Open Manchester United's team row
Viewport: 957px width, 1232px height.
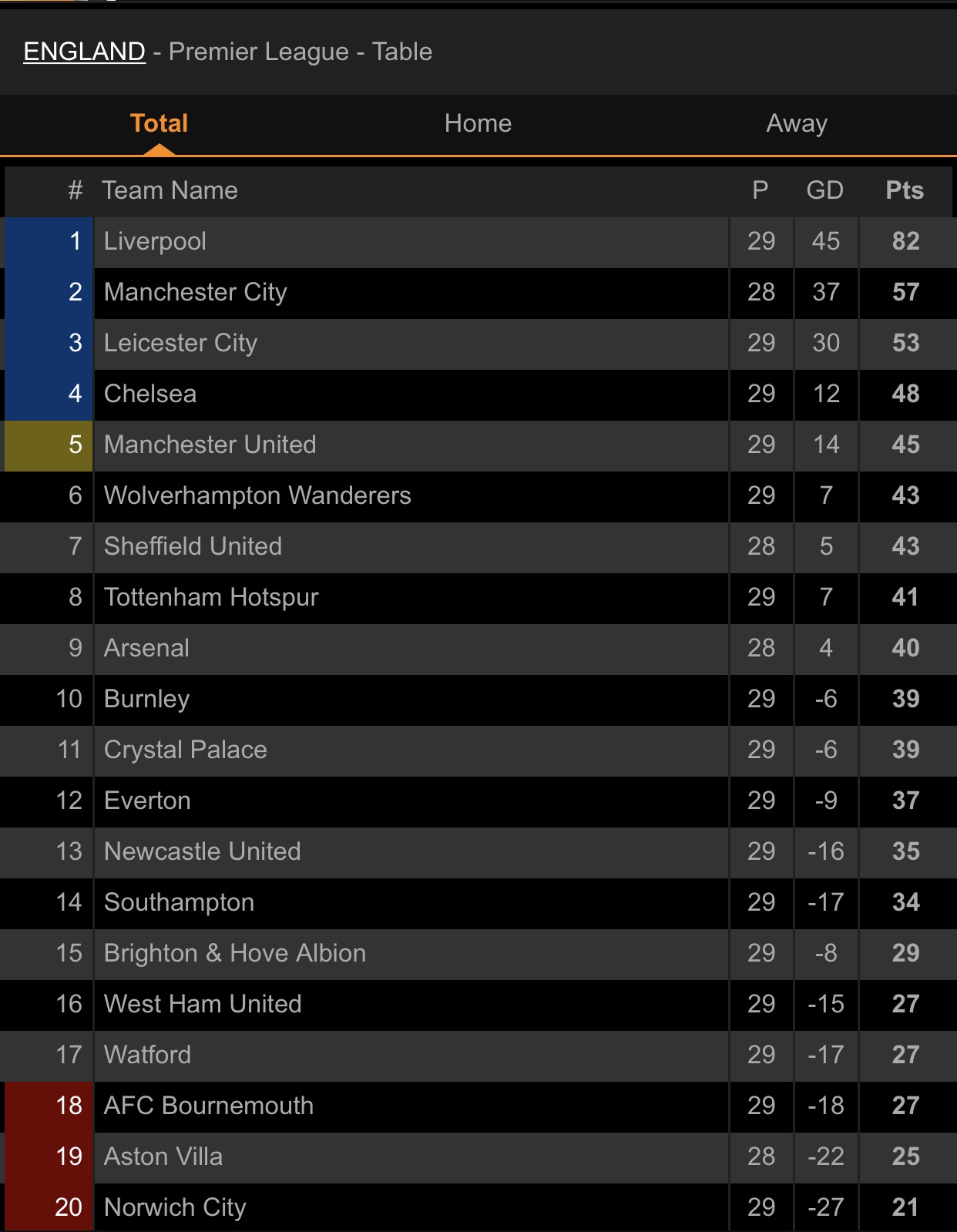pos(210,445)
